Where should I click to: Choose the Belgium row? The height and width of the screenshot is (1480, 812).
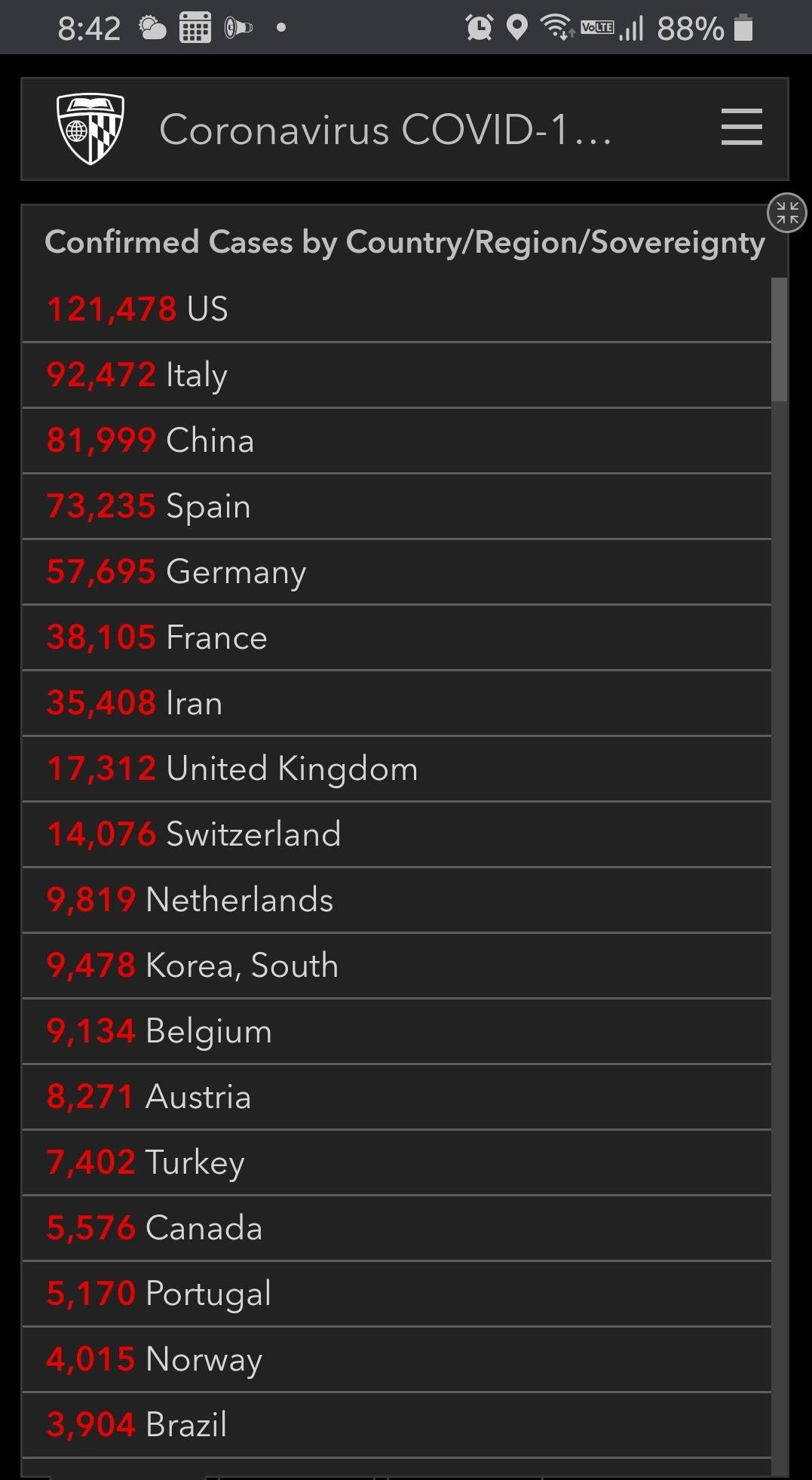397,1031
